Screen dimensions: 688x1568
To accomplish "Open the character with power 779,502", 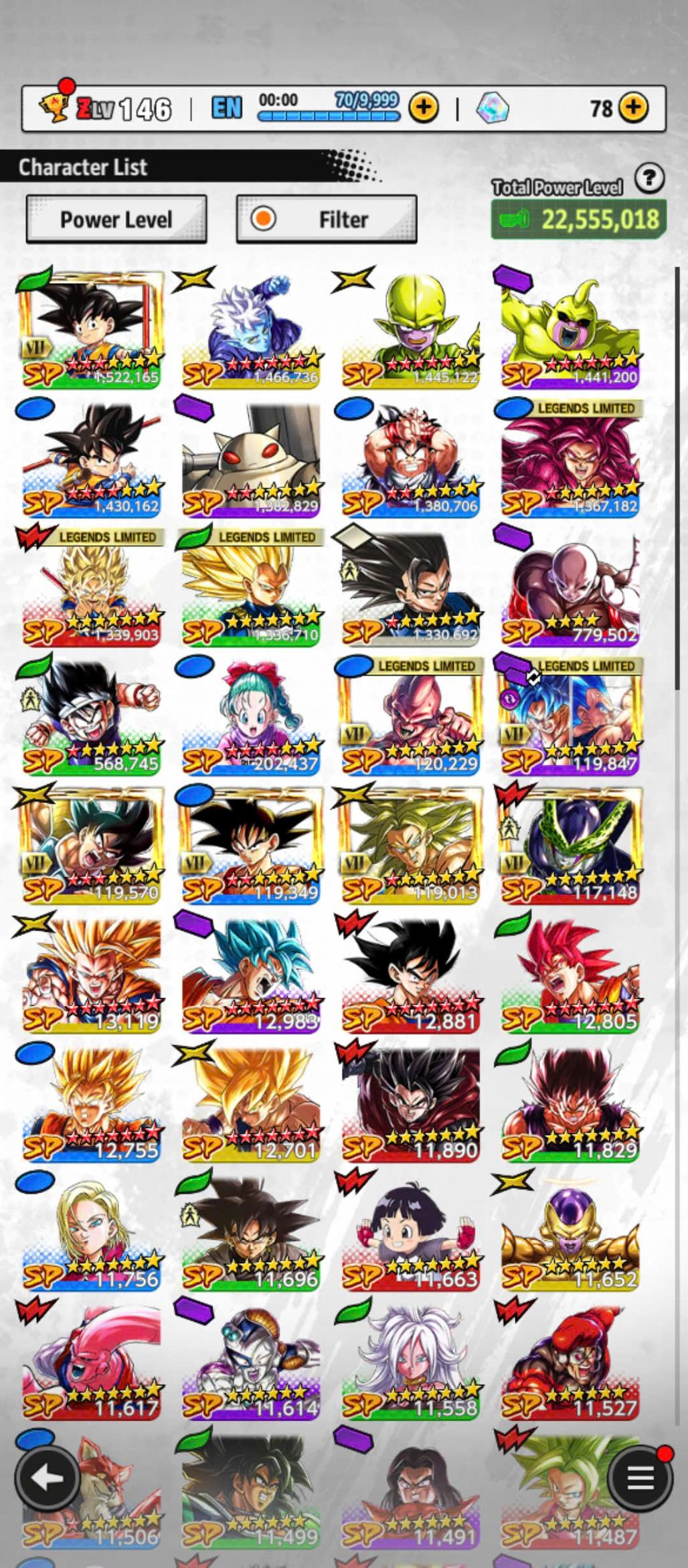I will click(570, 588).
